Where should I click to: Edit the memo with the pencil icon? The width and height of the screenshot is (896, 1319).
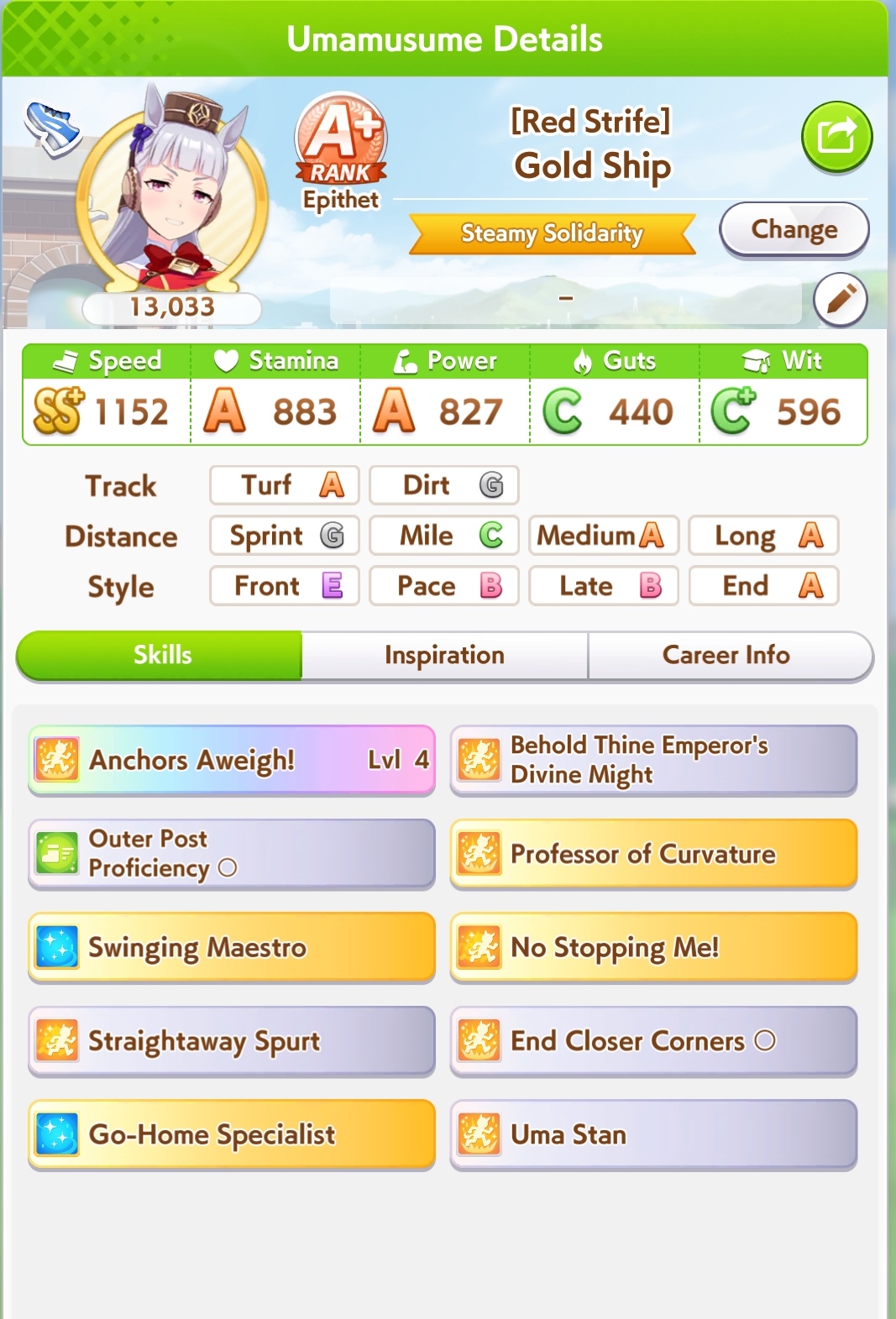pos(840,299)
